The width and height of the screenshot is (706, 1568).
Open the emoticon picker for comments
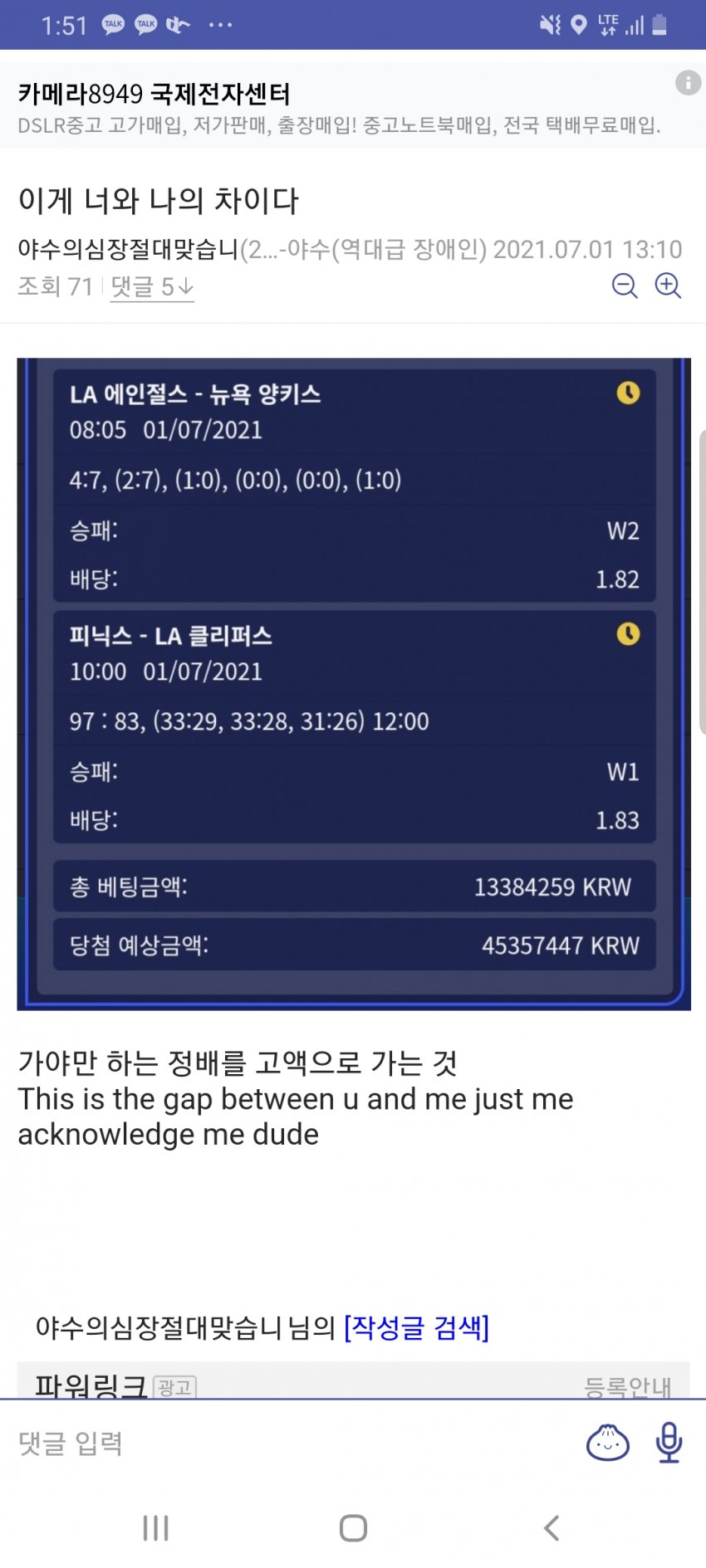(608, 1443)
